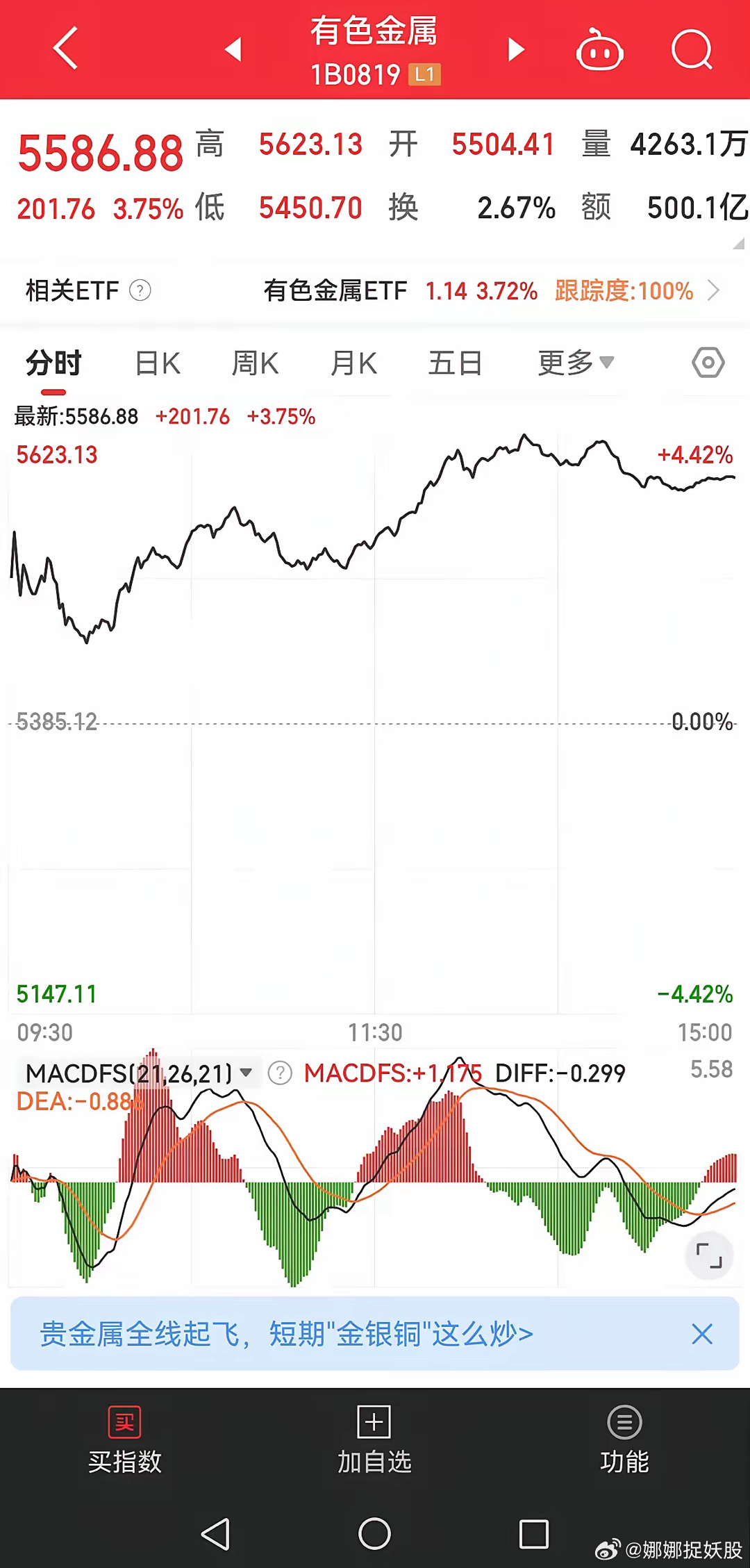Expand the chart to fullscreen
The image size is (750, 1568).
pos(709,1255)
